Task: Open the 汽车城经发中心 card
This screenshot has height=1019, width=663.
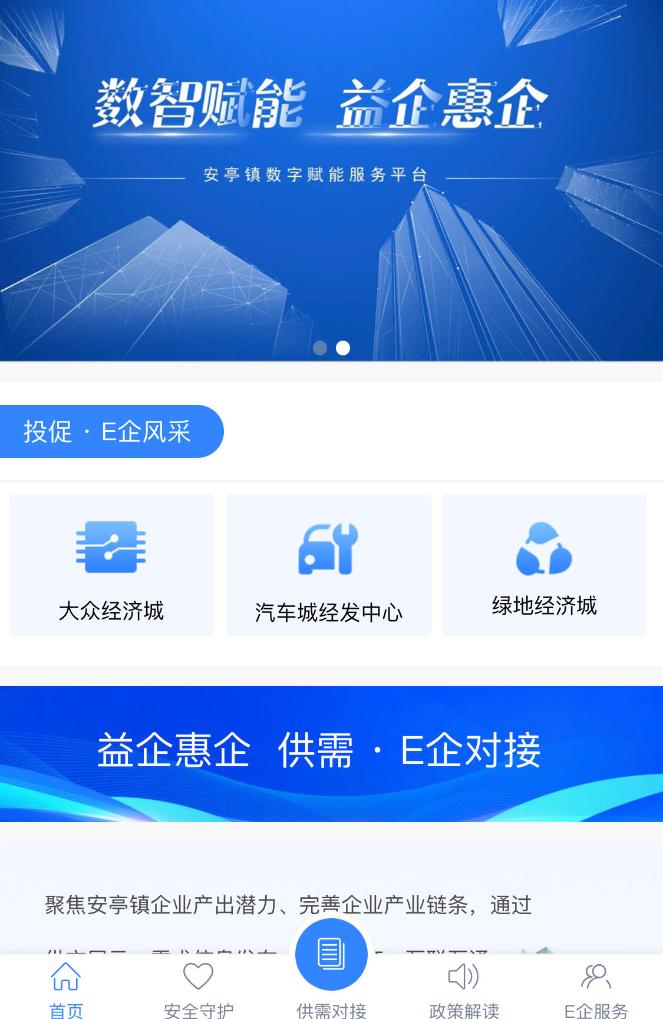Action: pyautogui.click(x=328, y=565)
